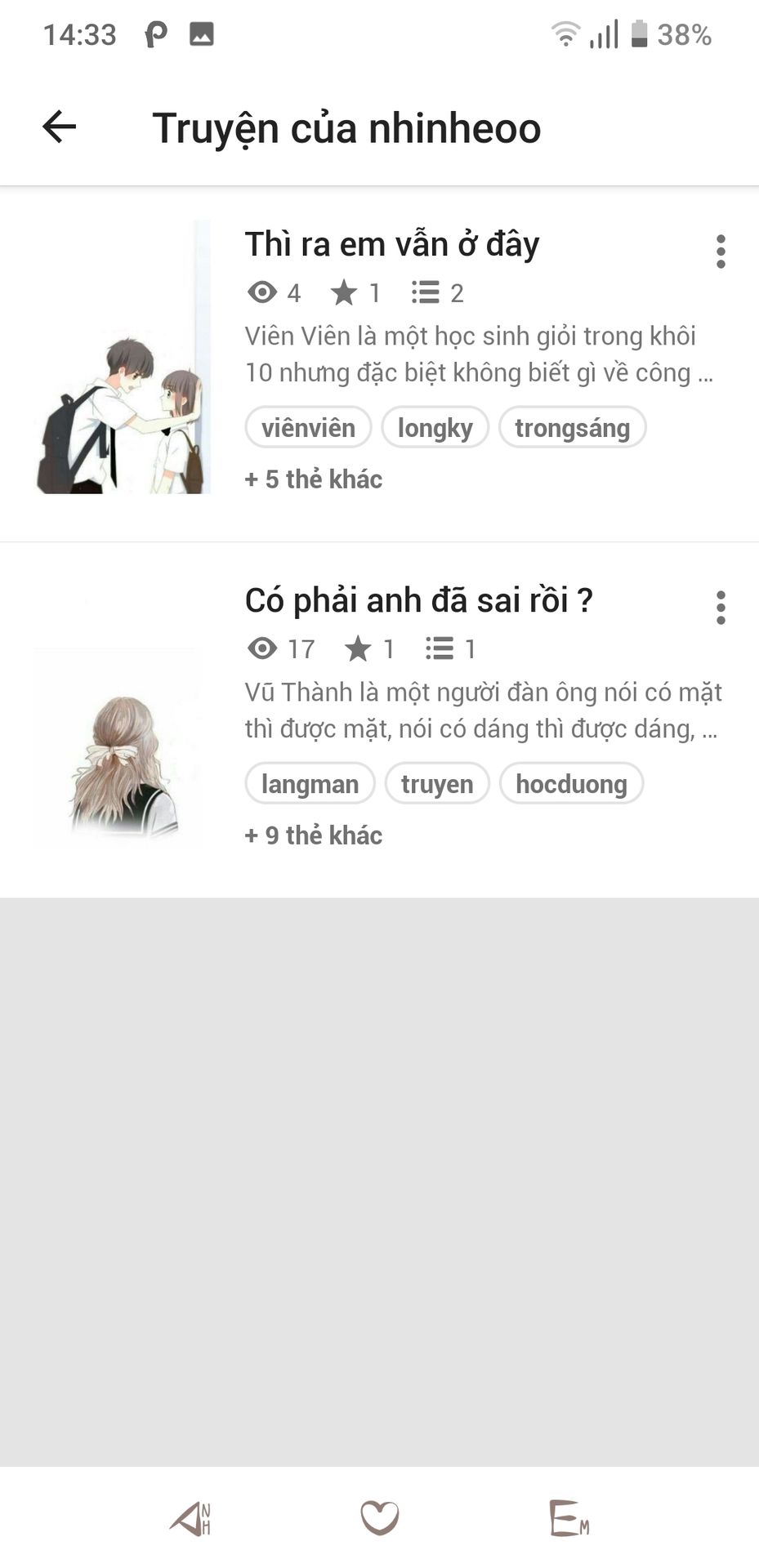Image resolution: width=759 pixels, height=1568 pixels.
Task: Show + 9 thẻ khác tags
Action: point(314,835)
